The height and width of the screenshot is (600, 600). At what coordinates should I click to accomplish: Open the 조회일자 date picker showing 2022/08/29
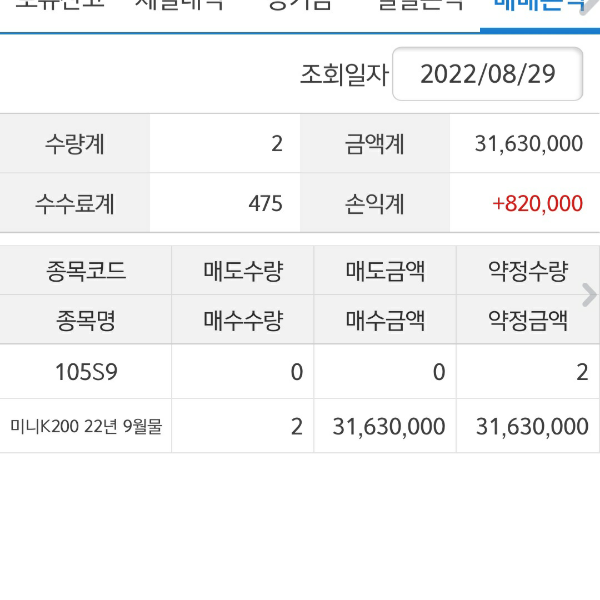coord(487,74)
